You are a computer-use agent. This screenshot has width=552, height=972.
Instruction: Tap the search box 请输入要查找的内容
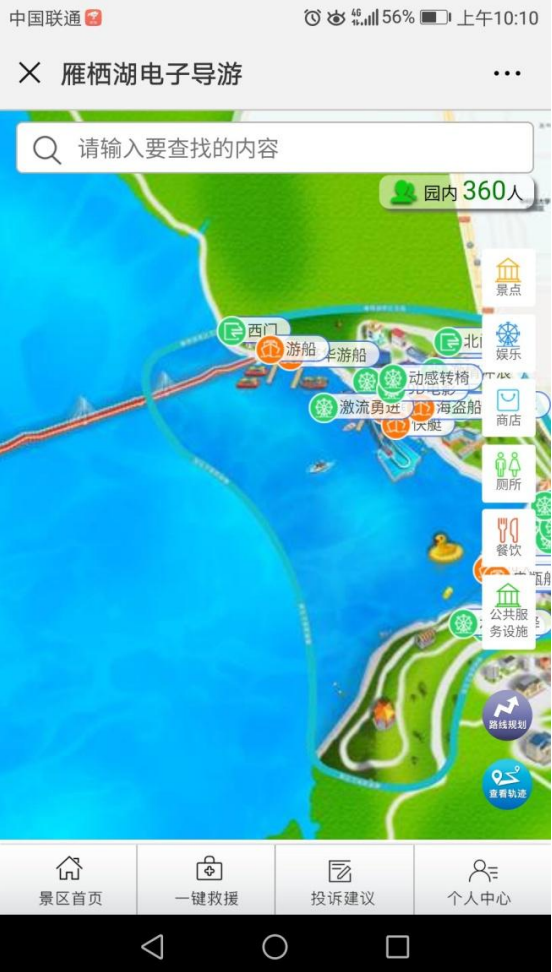coord(275,148)
